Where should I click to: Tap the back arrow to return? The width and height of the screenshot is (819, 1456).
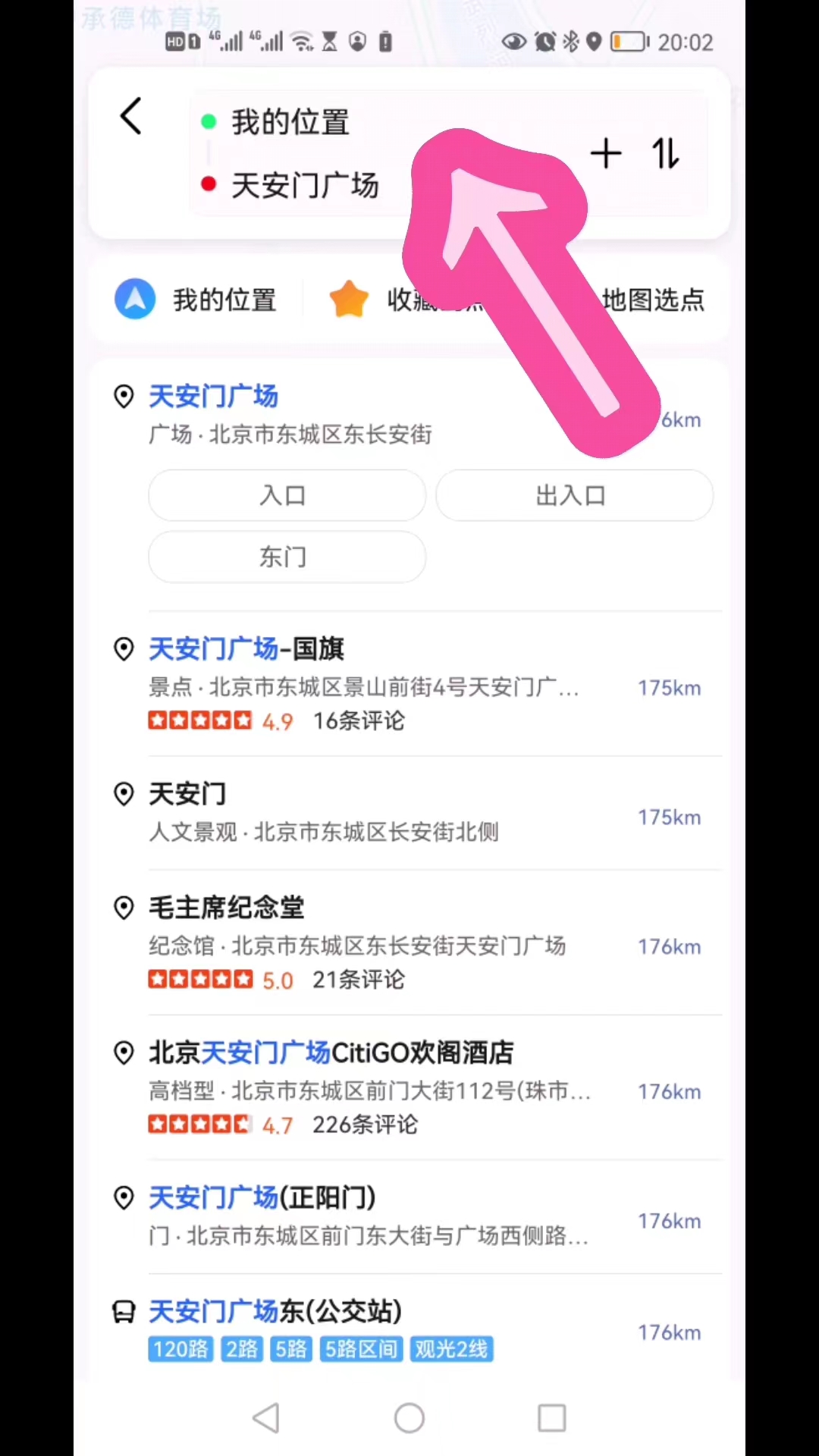130,115
